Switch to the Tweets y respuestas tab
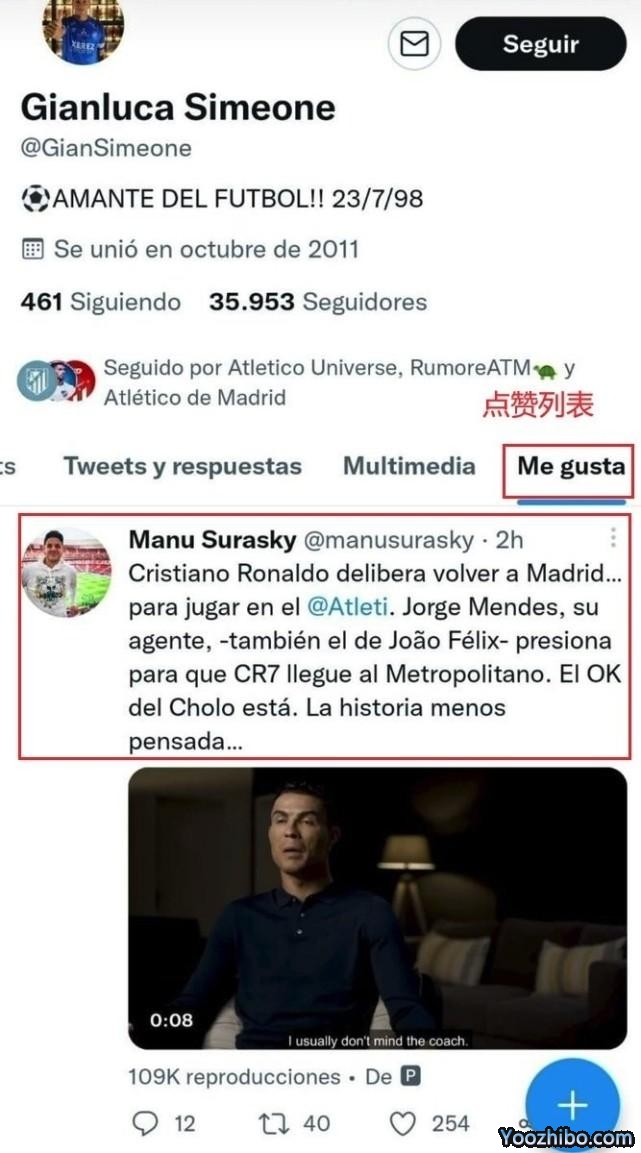Viewport: 641px width, 1153px height. pyautogui.click(x=182, y=466)
